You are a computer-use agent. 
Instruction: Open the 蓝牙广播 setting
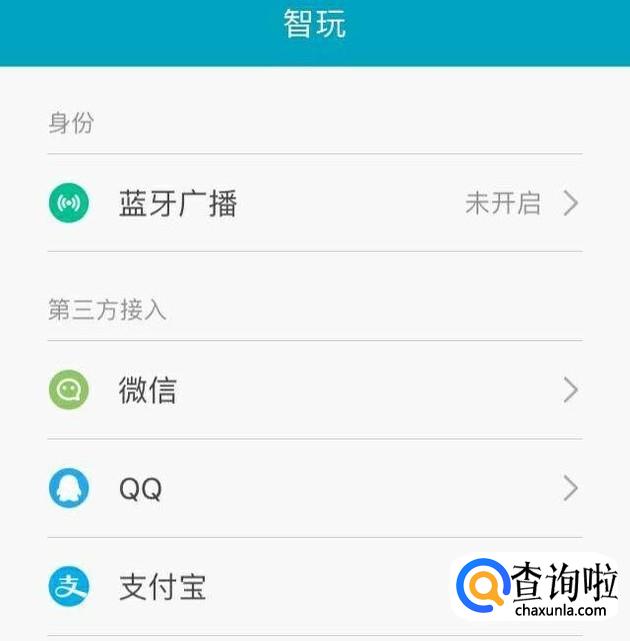314,204
